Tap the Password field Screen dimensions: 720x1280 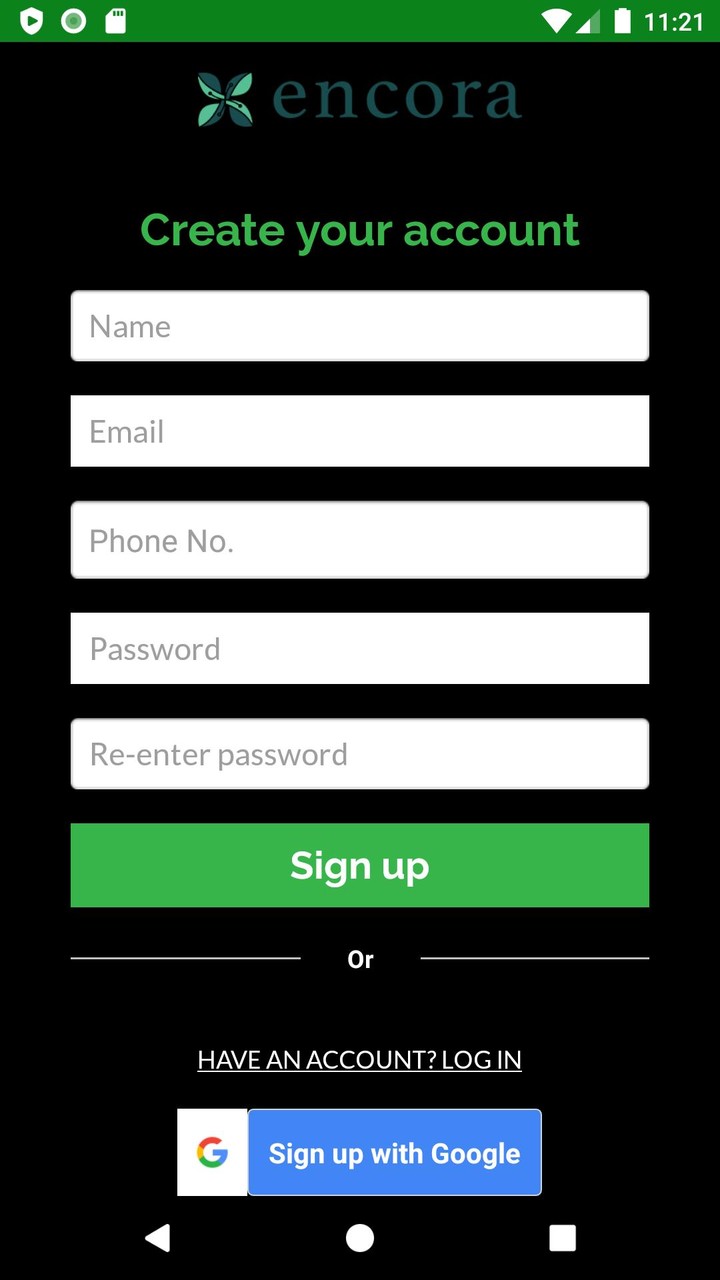coord(360,649)
